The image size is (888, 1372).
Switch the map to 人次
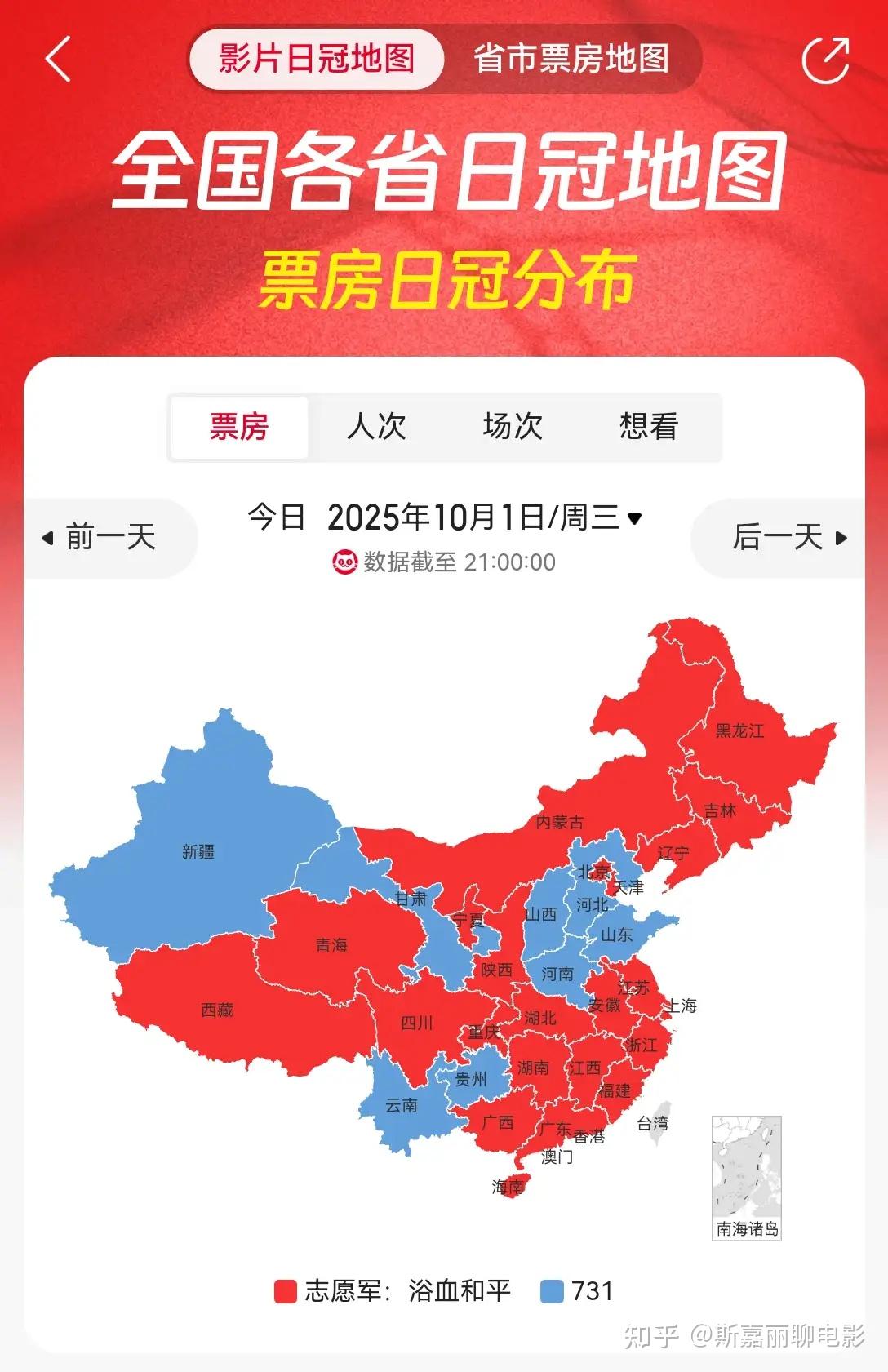tap(376, 427)
